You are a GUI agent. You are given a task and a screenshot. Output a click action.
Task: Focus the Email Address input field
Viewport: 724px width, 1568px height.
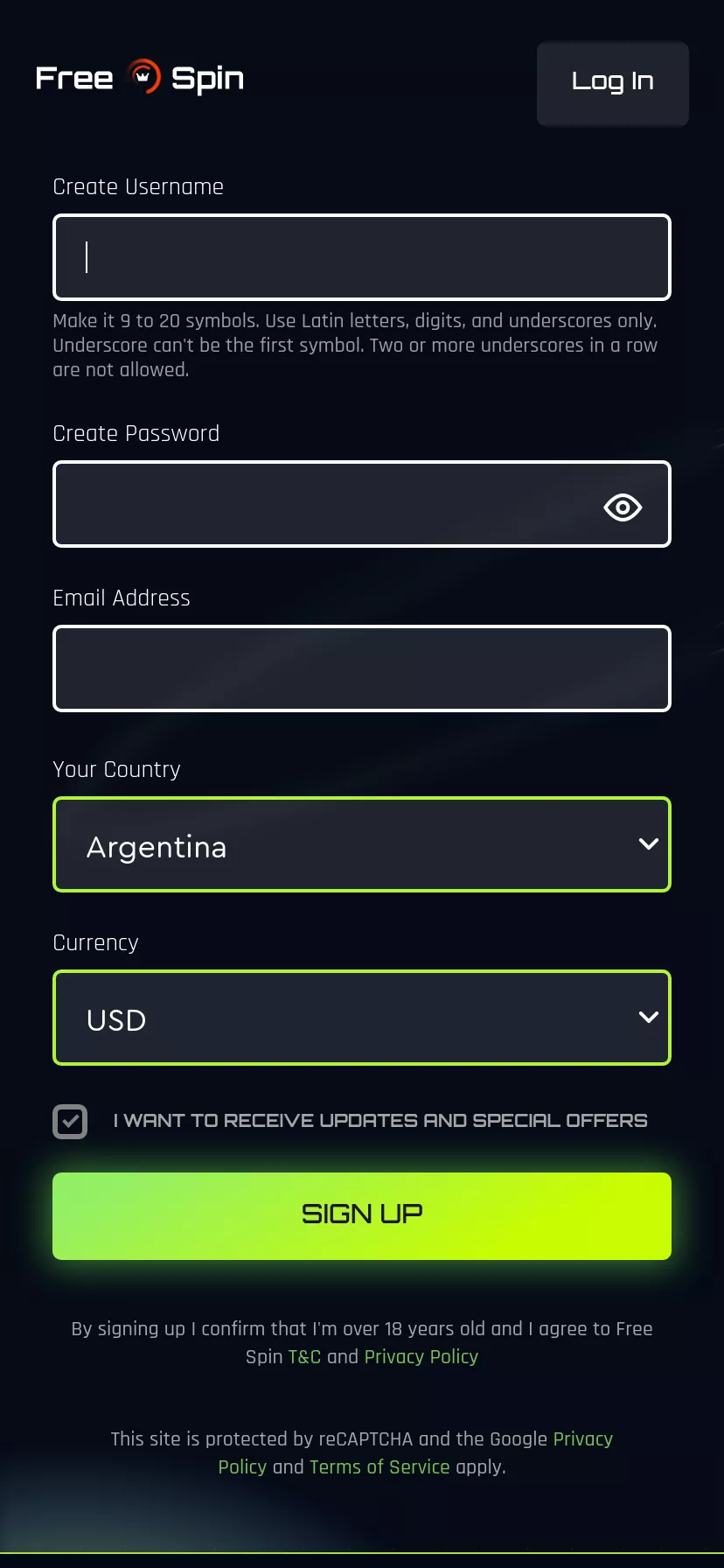coord(362,668)
